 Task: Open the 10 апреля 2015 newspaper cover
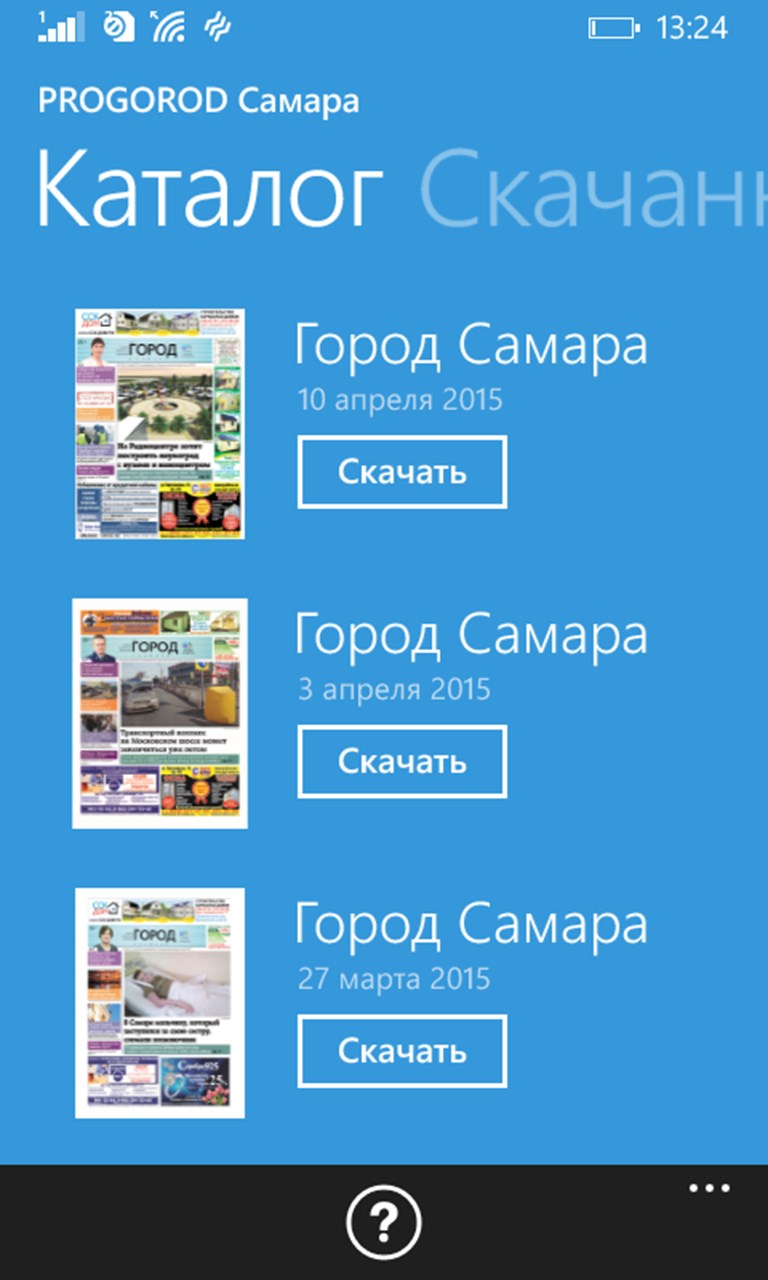click(x=160, y=424)
